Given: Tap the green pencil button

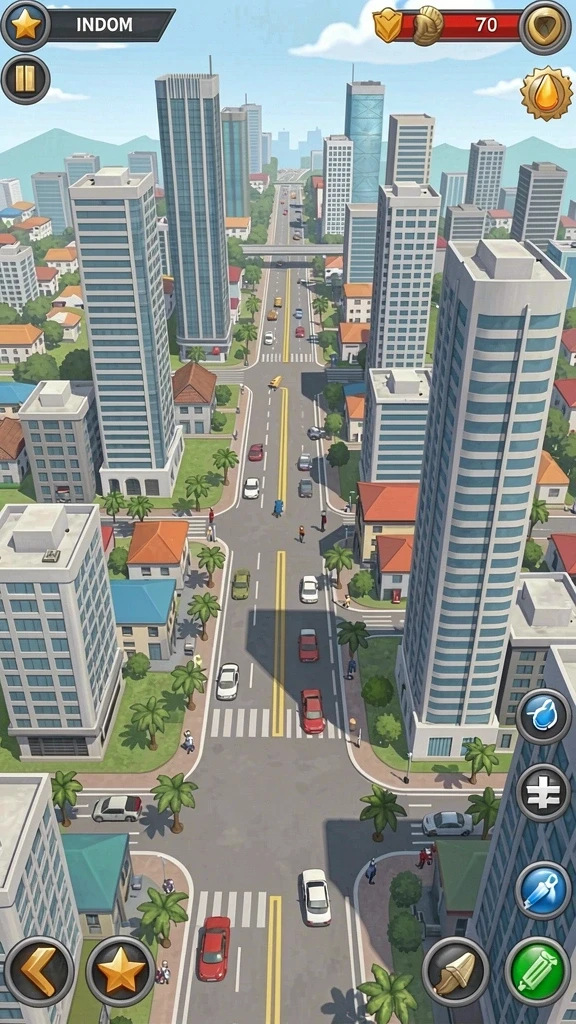Looking at the screenshot, I should [x=539, y=970].
